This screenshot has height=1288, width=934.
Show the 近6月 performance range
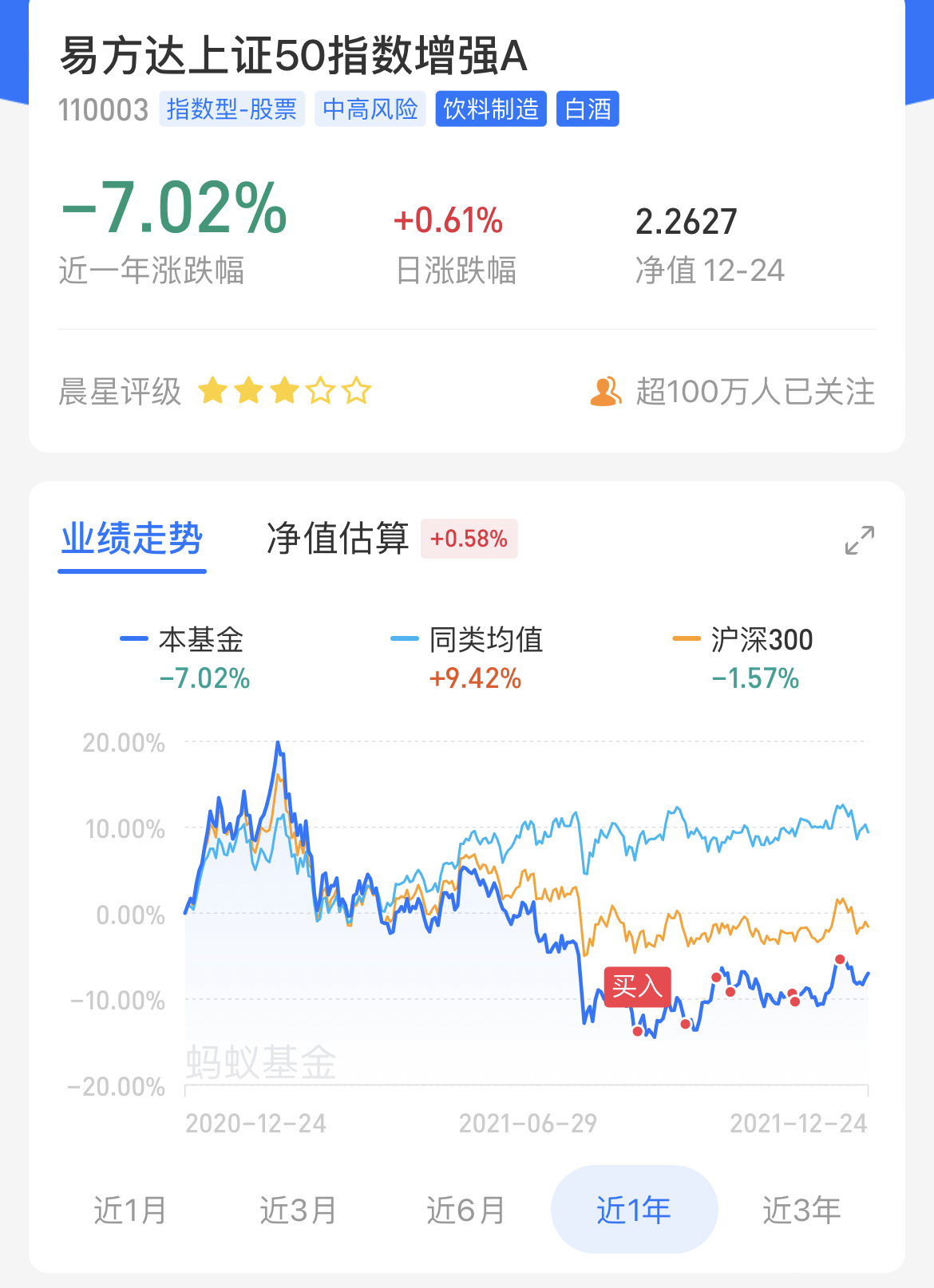(465, 1210)
